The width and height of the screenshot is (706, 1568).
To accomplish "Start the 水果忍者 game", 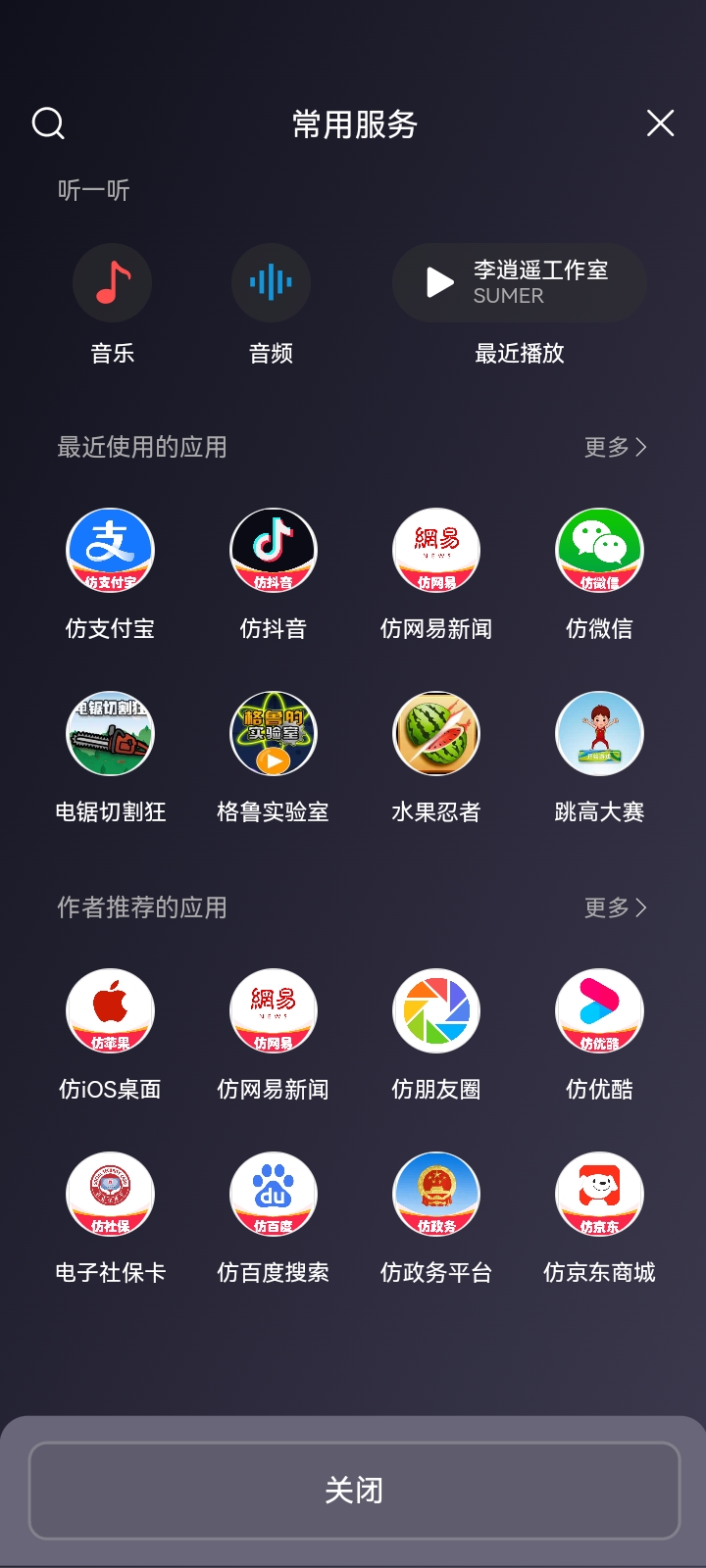I will tap(436, 733).
